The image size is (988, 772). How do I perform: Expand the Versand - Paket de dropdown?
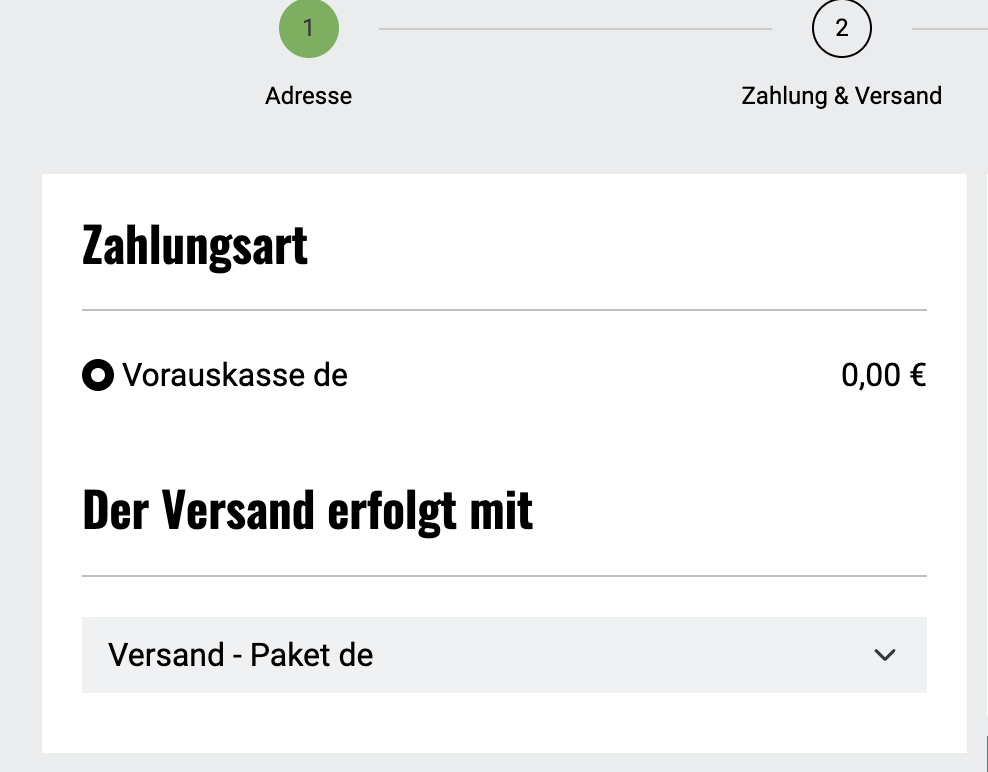(504, 655)
